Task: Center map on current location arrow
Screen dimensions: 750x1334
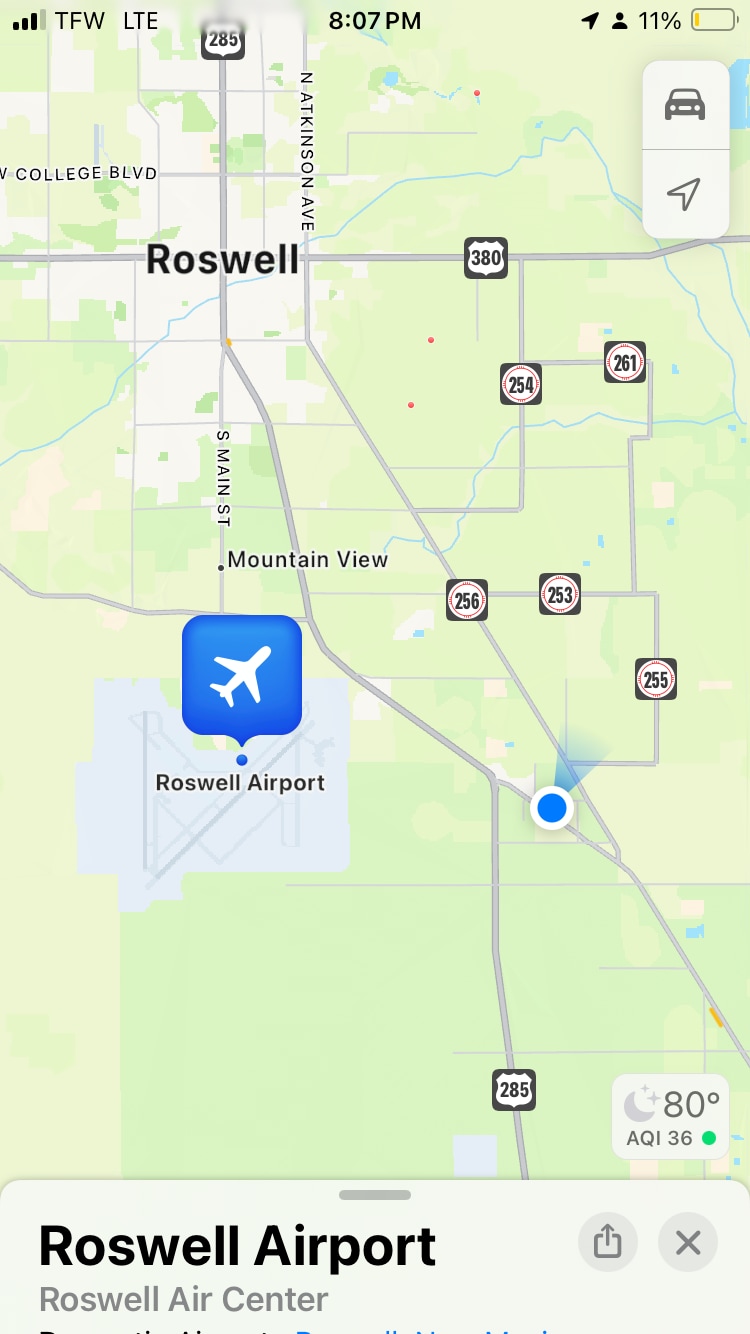Action: click(x=685, y=194)
